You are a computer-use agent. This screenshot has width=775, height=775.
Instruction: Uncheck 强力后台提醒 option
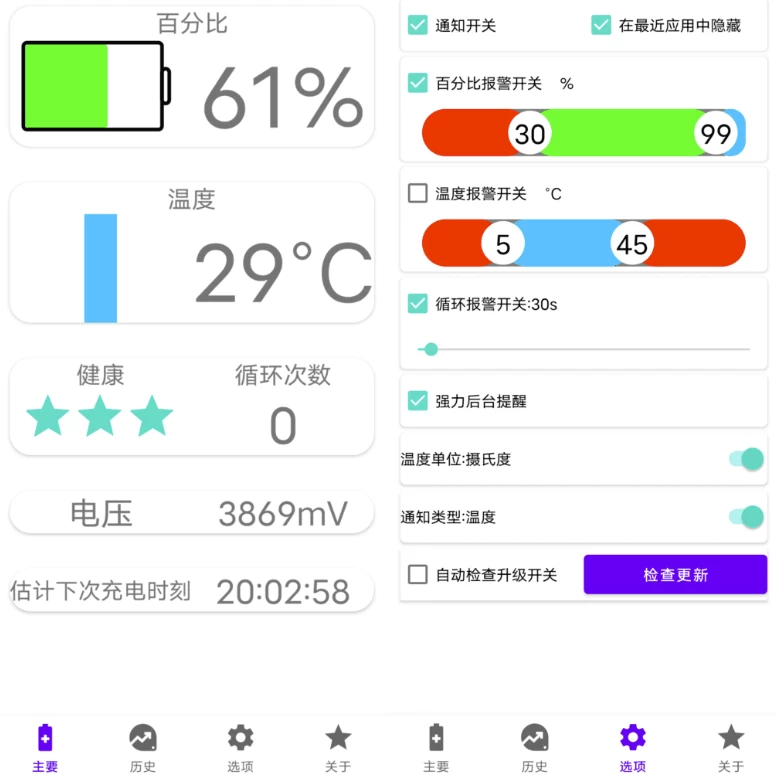(x=418, y=401)
